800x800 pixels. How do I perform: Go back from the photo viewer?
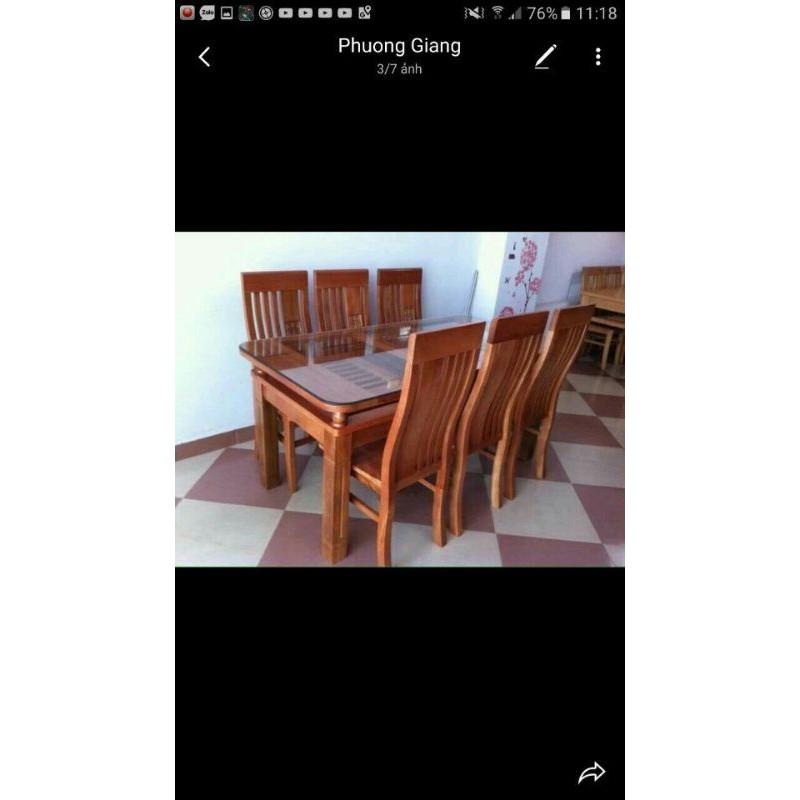click(204, 57)
